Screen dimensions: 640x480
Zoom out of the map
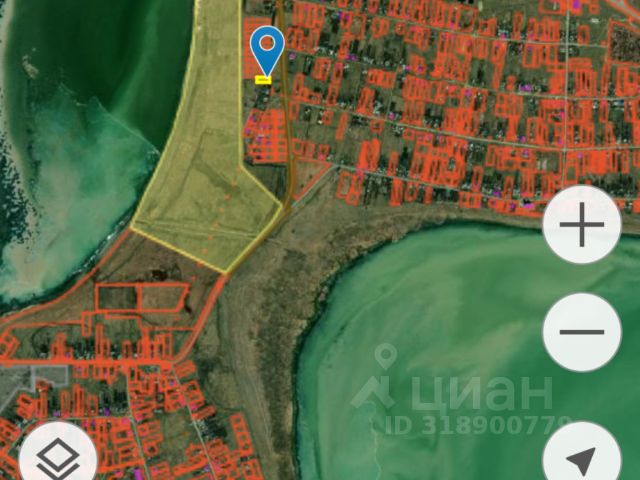582,332
